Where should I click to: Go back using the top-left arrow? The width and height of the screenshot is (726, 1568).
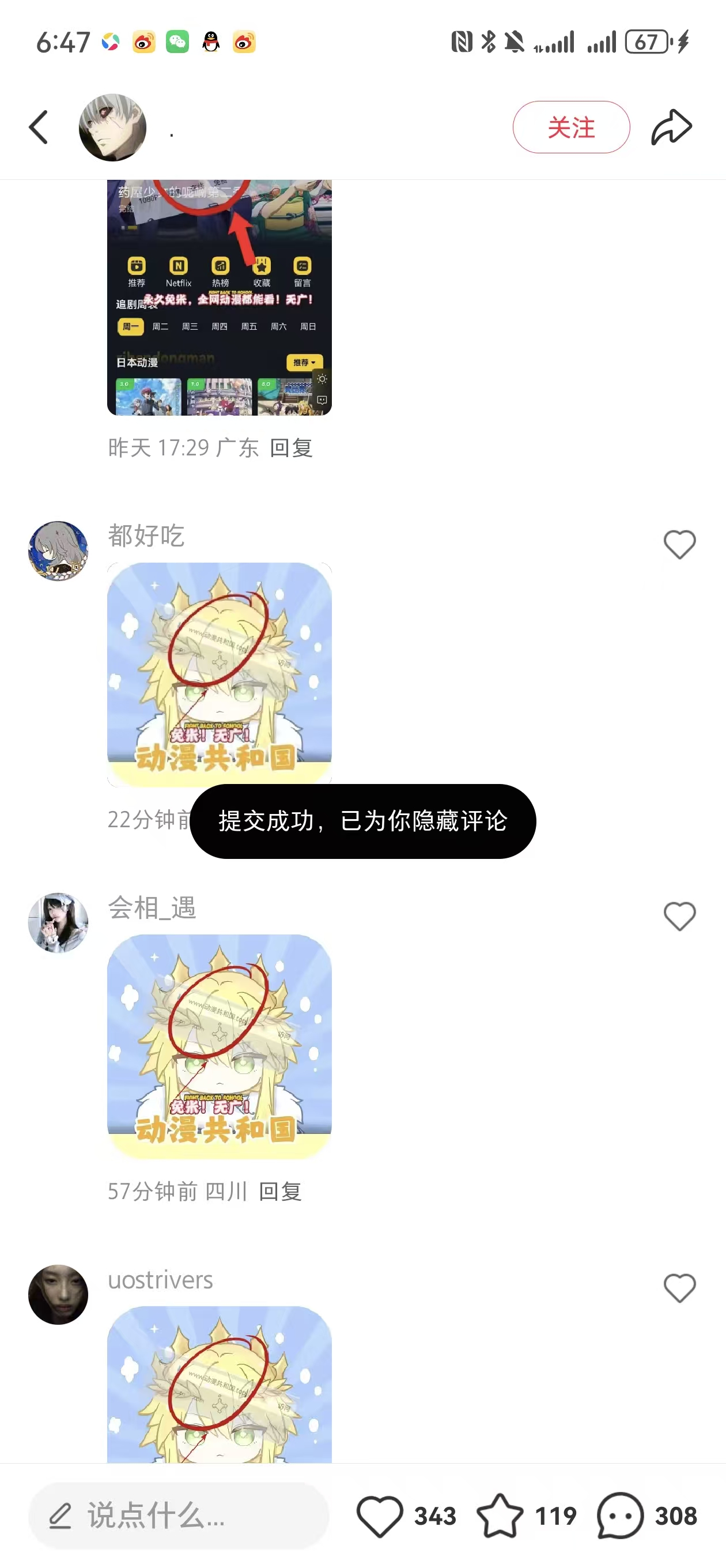[39, 127]
